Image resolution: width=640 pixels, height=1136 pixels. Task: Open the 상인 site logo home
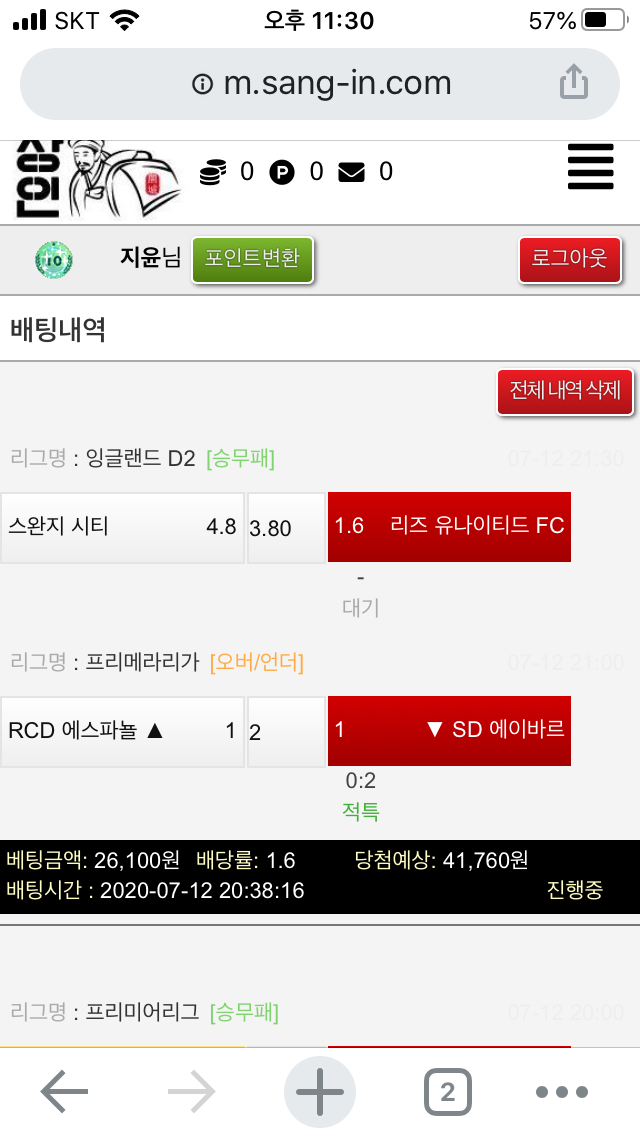(x=98, y=180)
